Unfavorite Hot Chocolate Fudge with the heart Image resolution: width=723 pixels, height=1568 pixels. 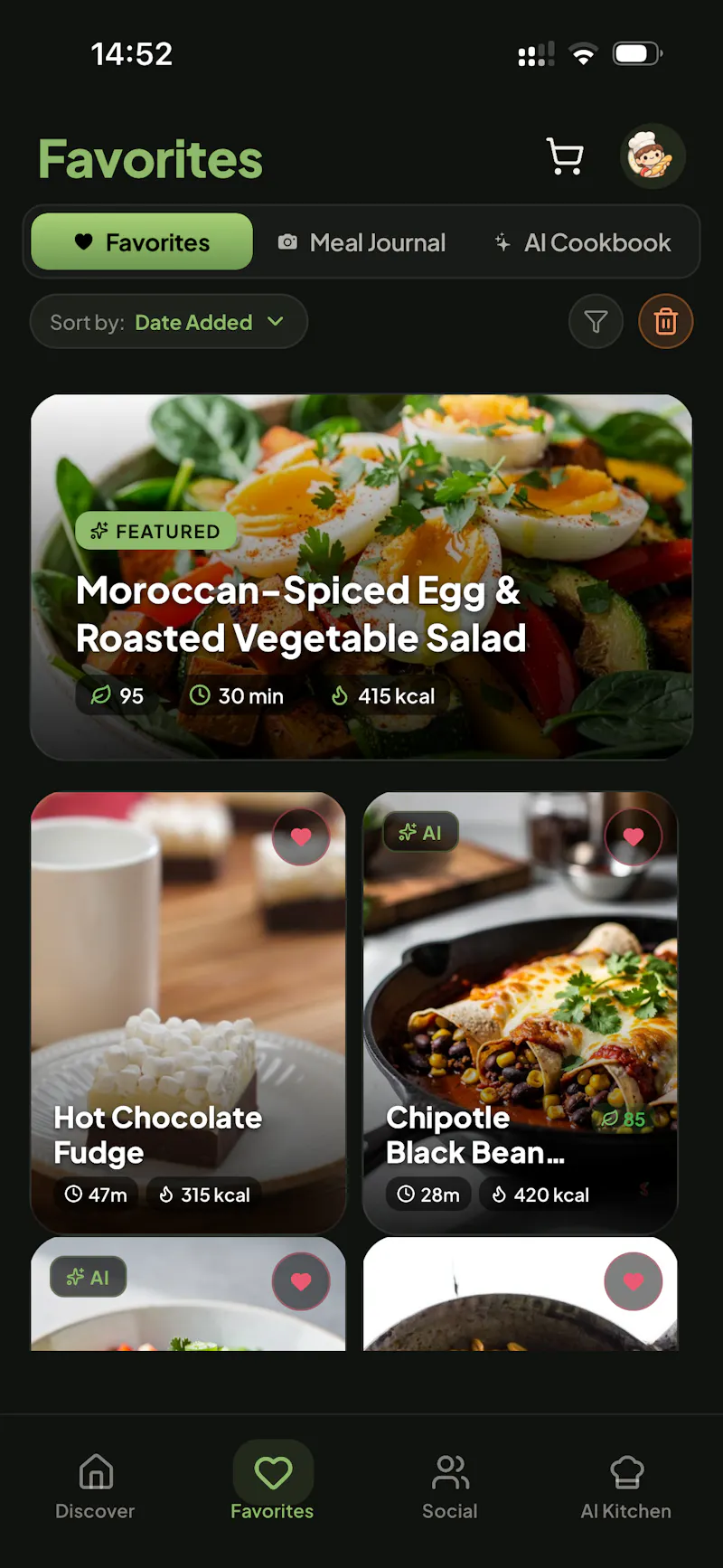301,837
